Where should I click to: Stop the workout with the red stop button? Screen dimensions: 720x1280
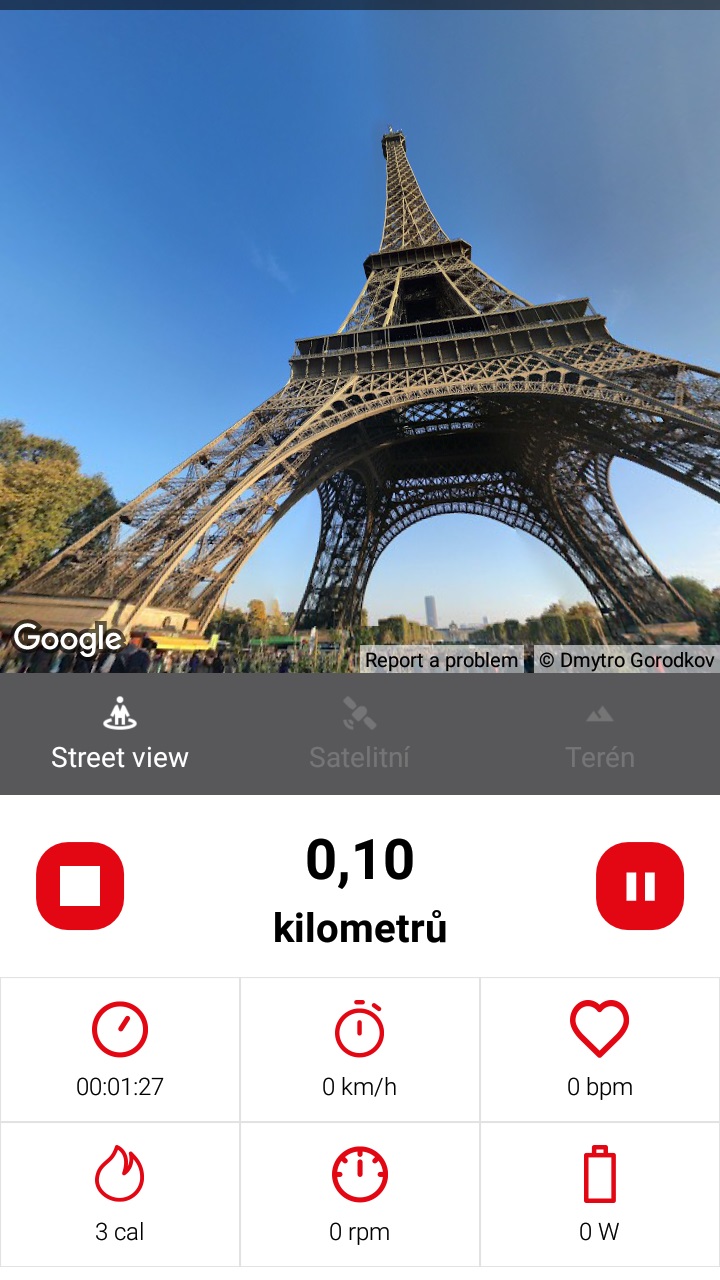pyautogui.click(x=80, y=886)
